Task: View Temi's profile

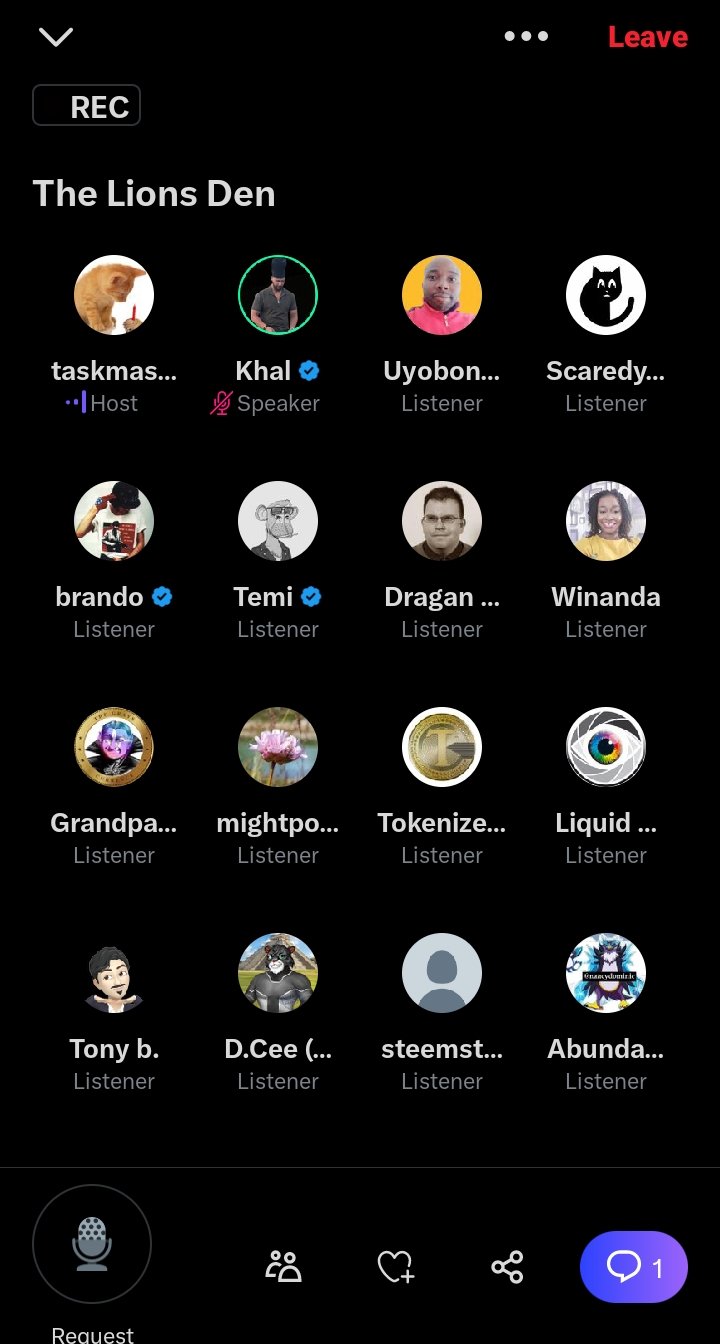Action: pyautogui.click(x=278, y=521)
